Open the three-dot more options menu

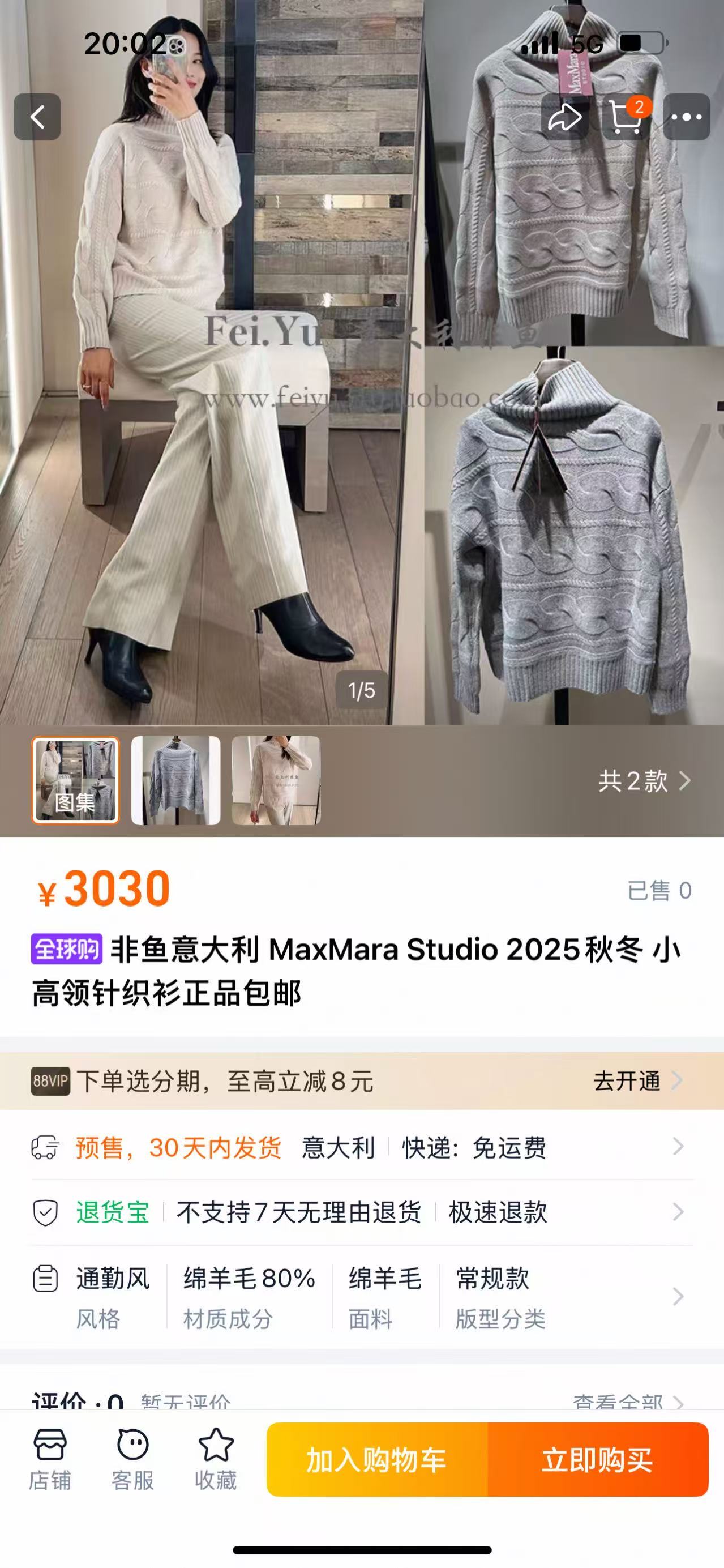point(686,117)
